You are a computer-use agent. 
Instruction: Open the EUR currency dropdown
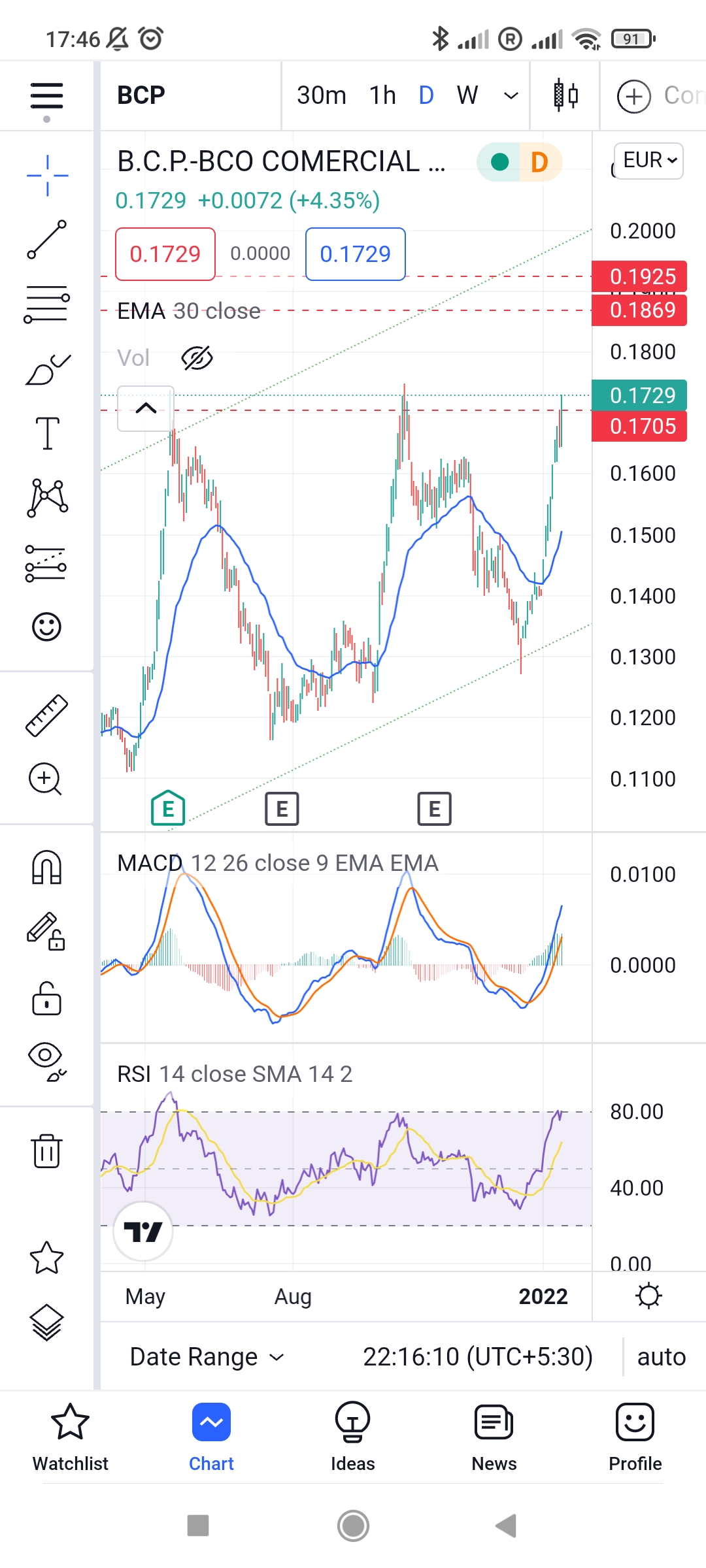[x=649, y=160]
